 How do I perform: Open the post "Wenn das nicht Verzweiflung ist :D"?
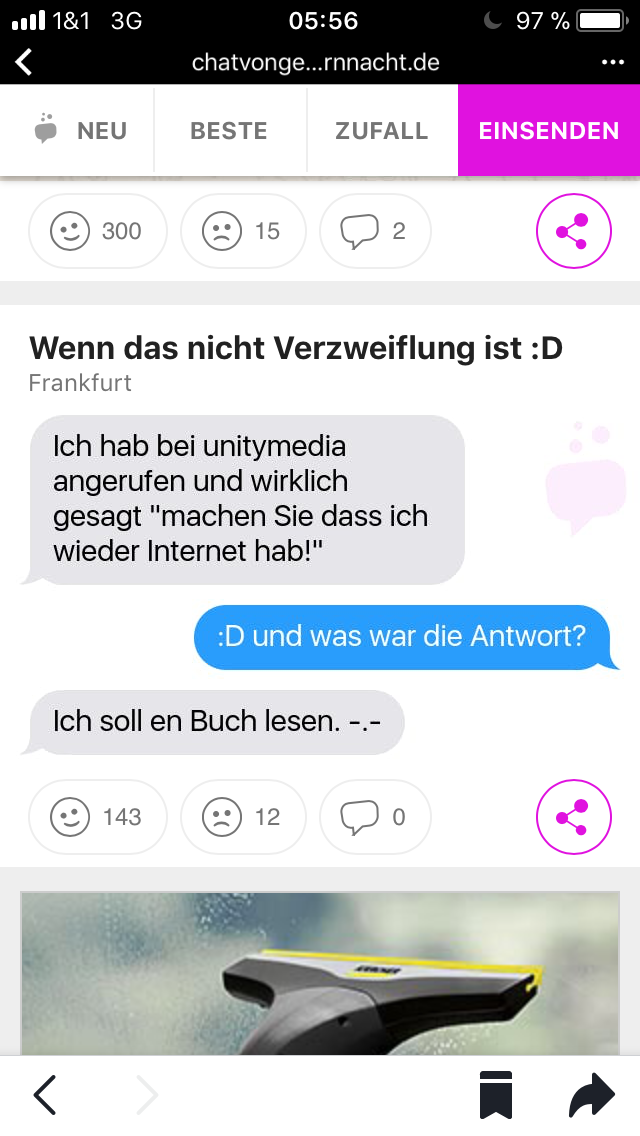[x=296, y=348]
